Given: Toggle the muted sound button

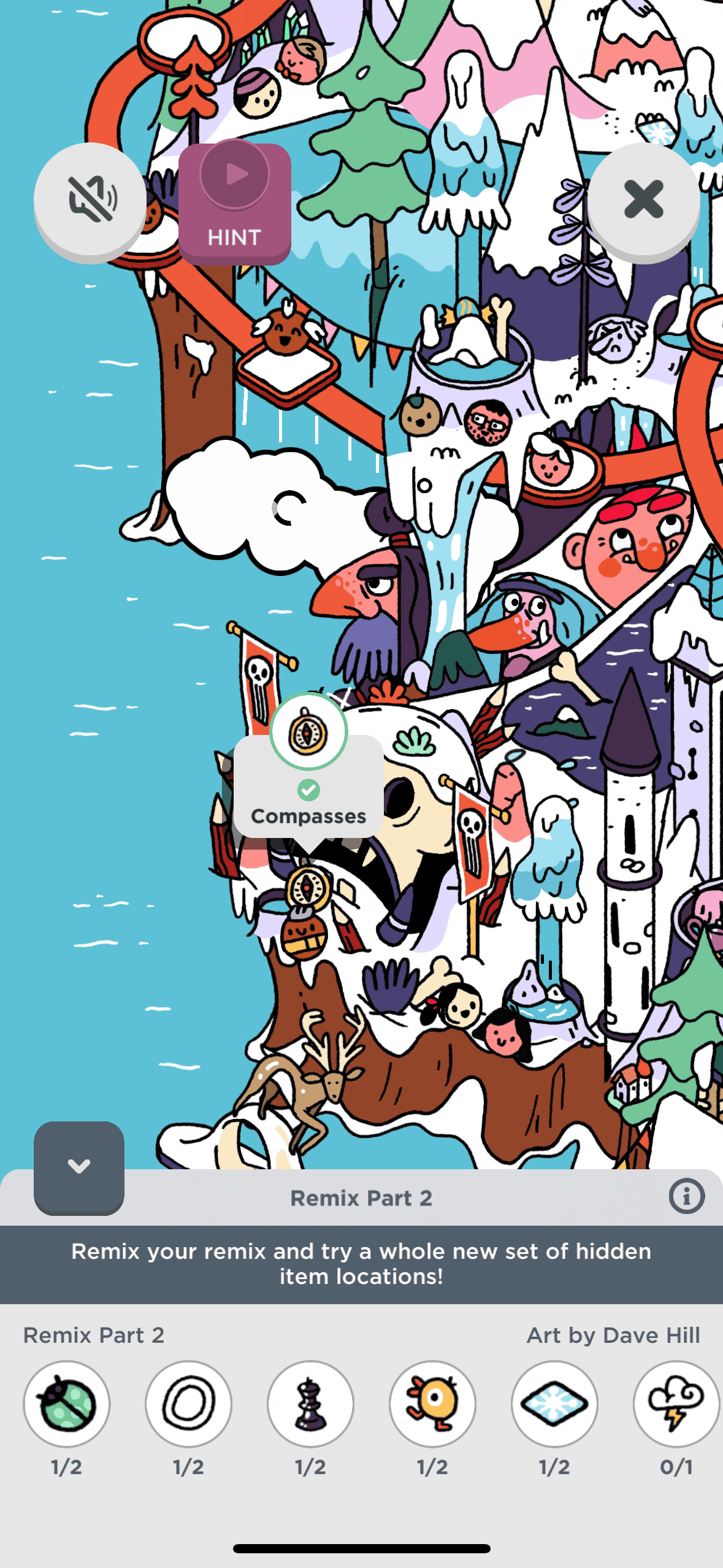Looking at the screenshot, I should (90, 200).
